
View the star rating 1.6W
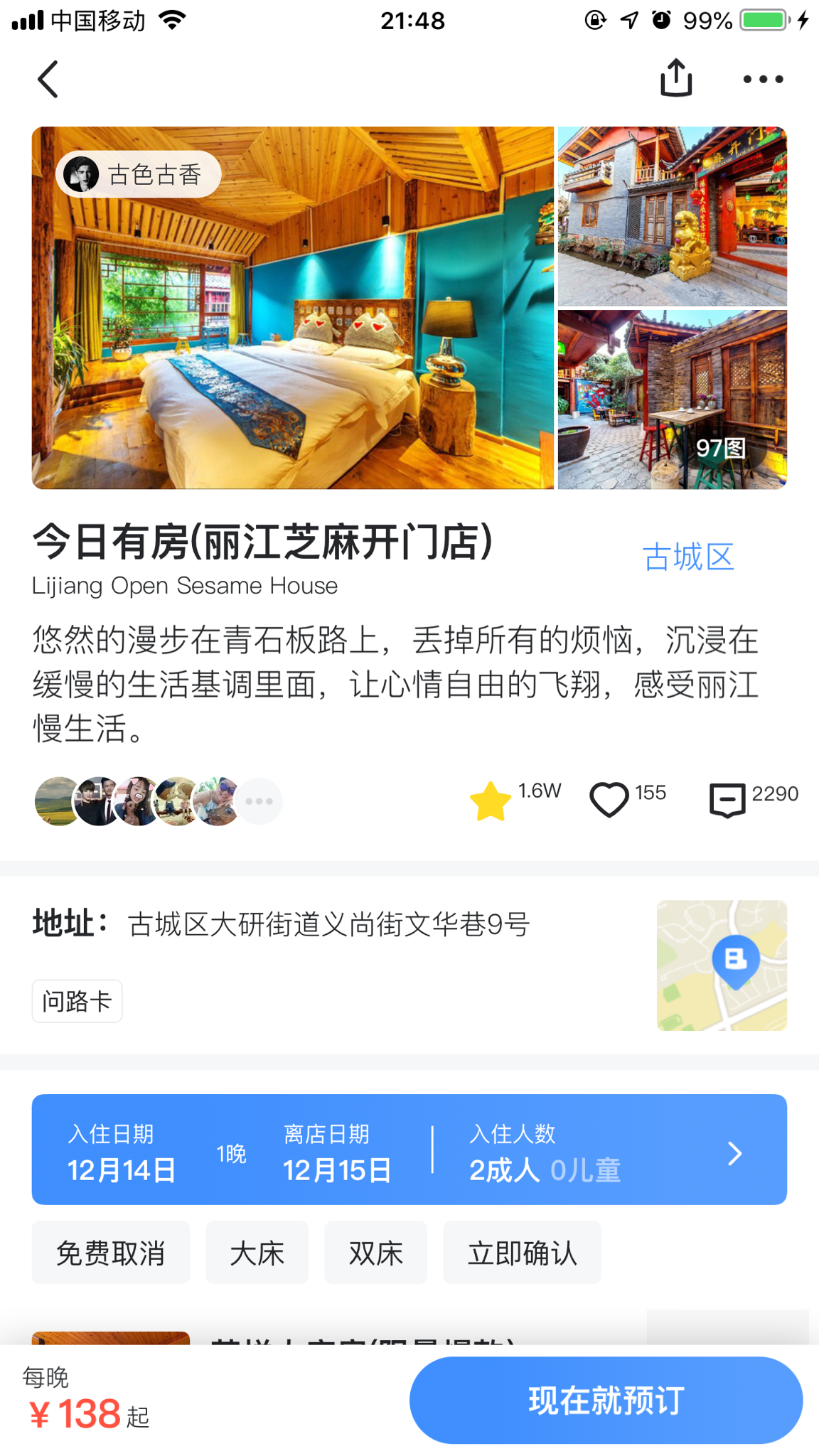(491, 800)
